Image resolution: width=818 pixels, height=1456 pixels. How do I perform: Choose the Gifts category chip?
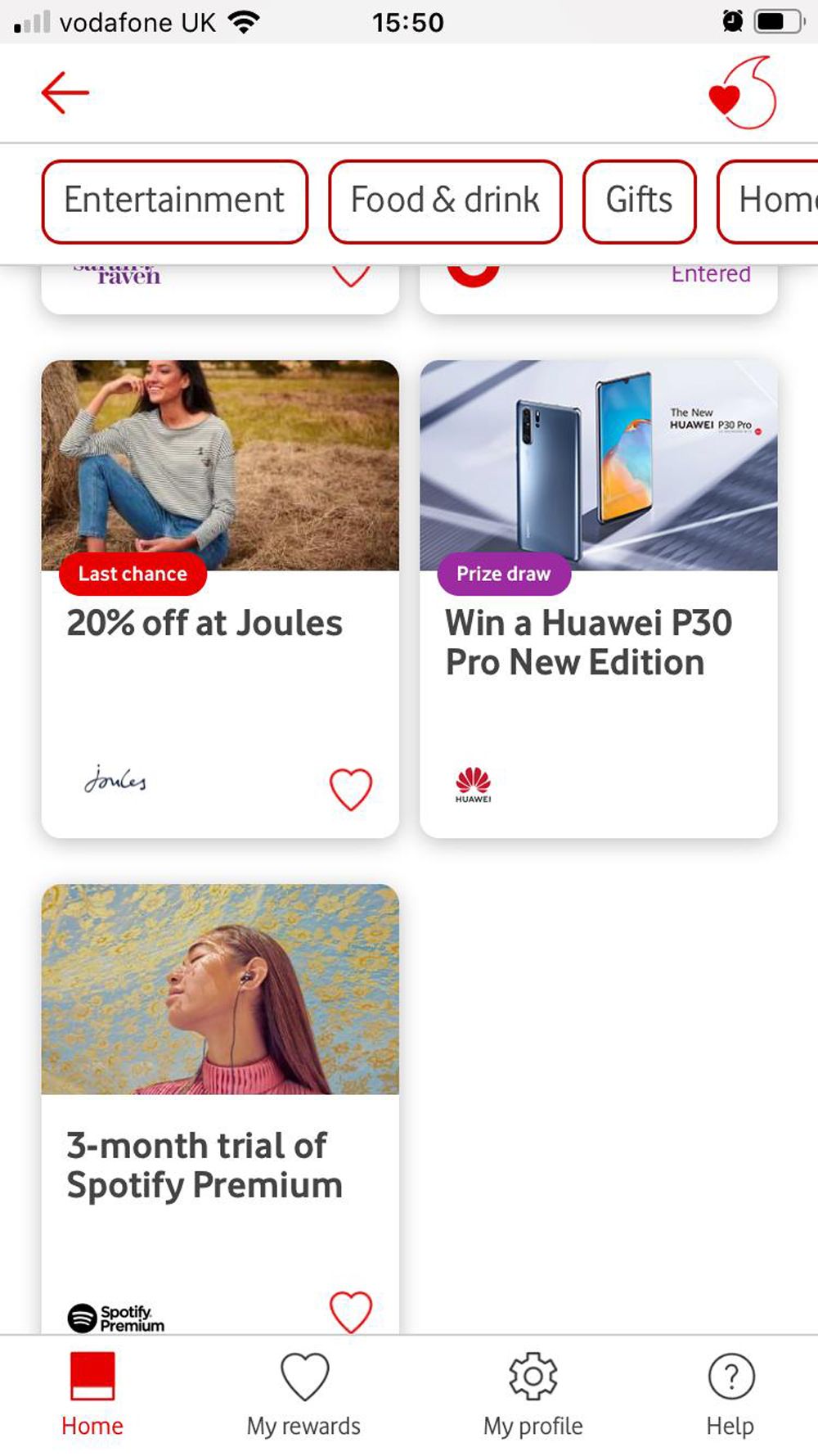click(x=639, y=201)
